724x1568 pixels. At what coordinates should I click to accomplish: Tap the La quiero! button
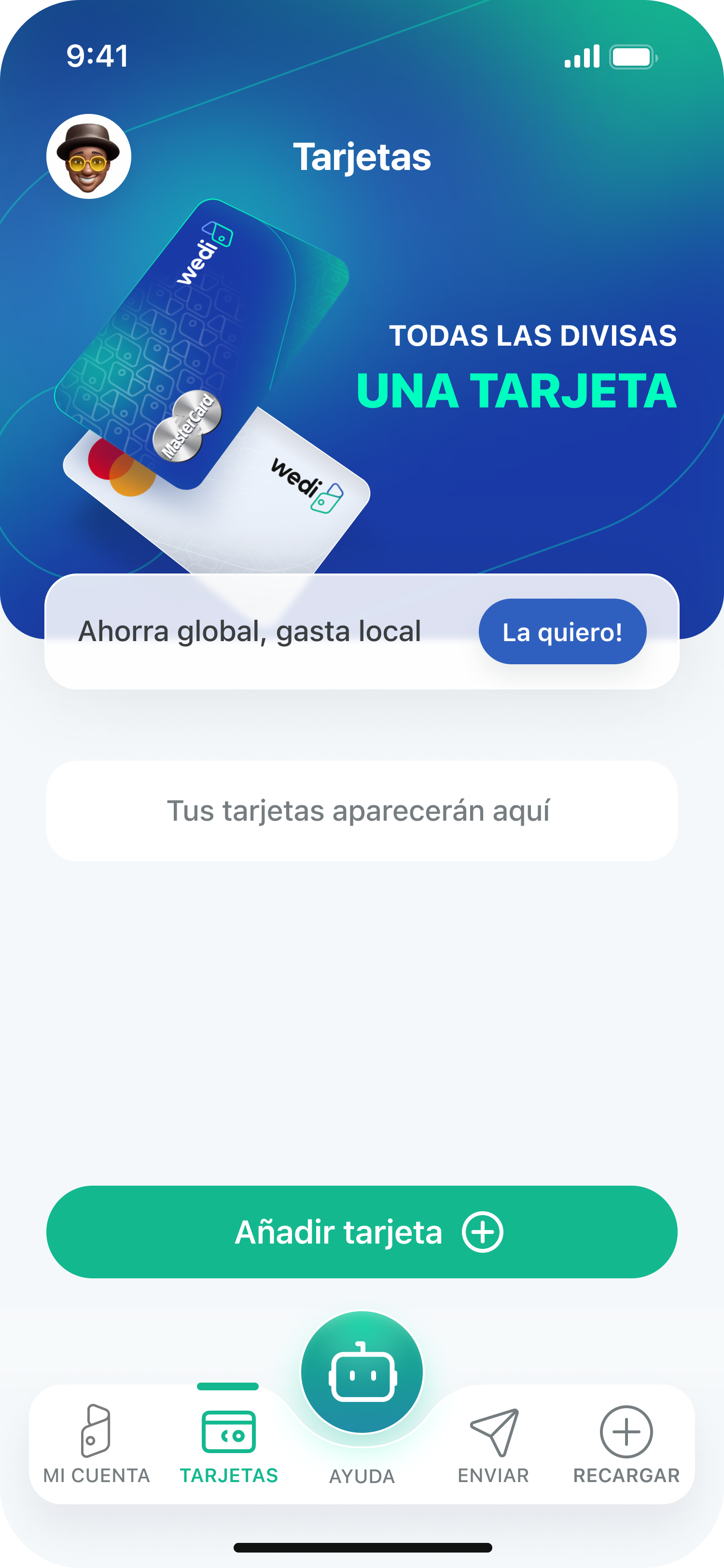pyautogui.click(x=562, y=631)
